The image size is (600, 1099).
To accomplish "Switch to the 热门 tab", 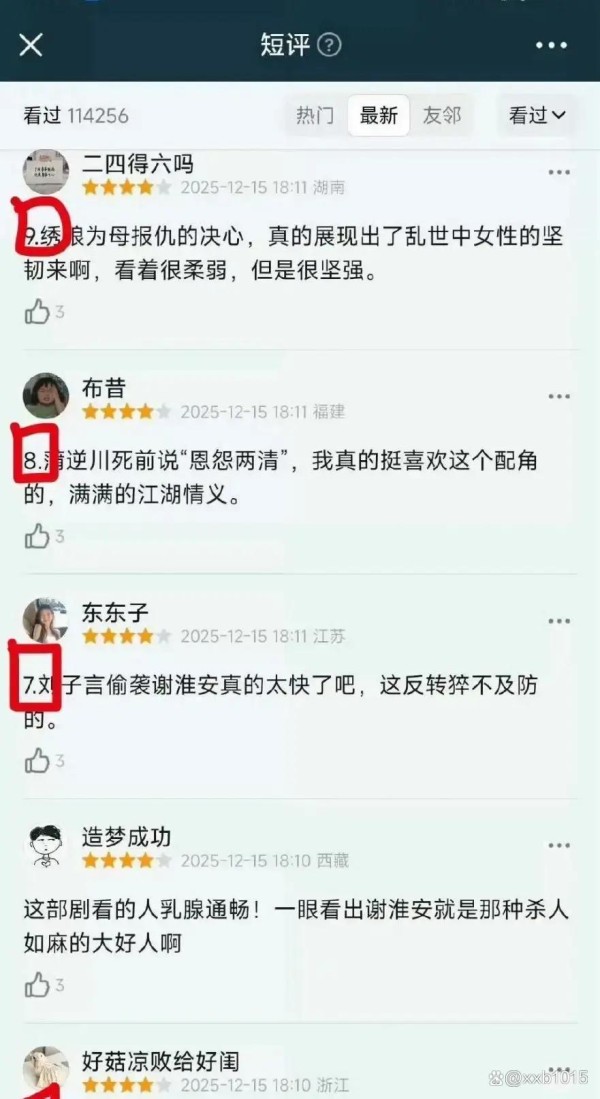I will coord(315,115).
